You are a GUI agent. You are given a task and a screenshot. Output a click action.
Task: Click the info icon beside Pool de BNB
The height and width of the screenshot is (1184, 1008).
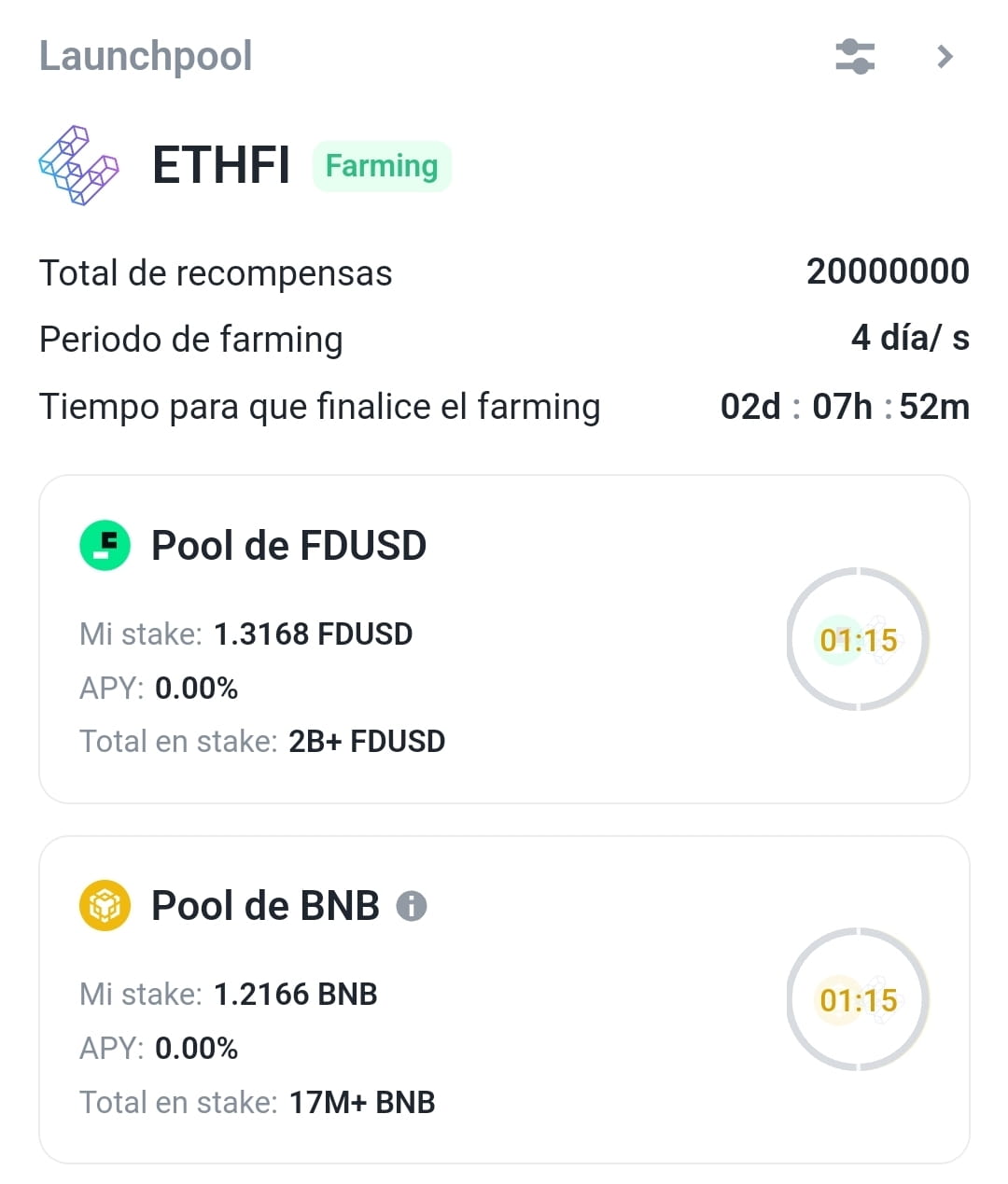tap(413, 904)
